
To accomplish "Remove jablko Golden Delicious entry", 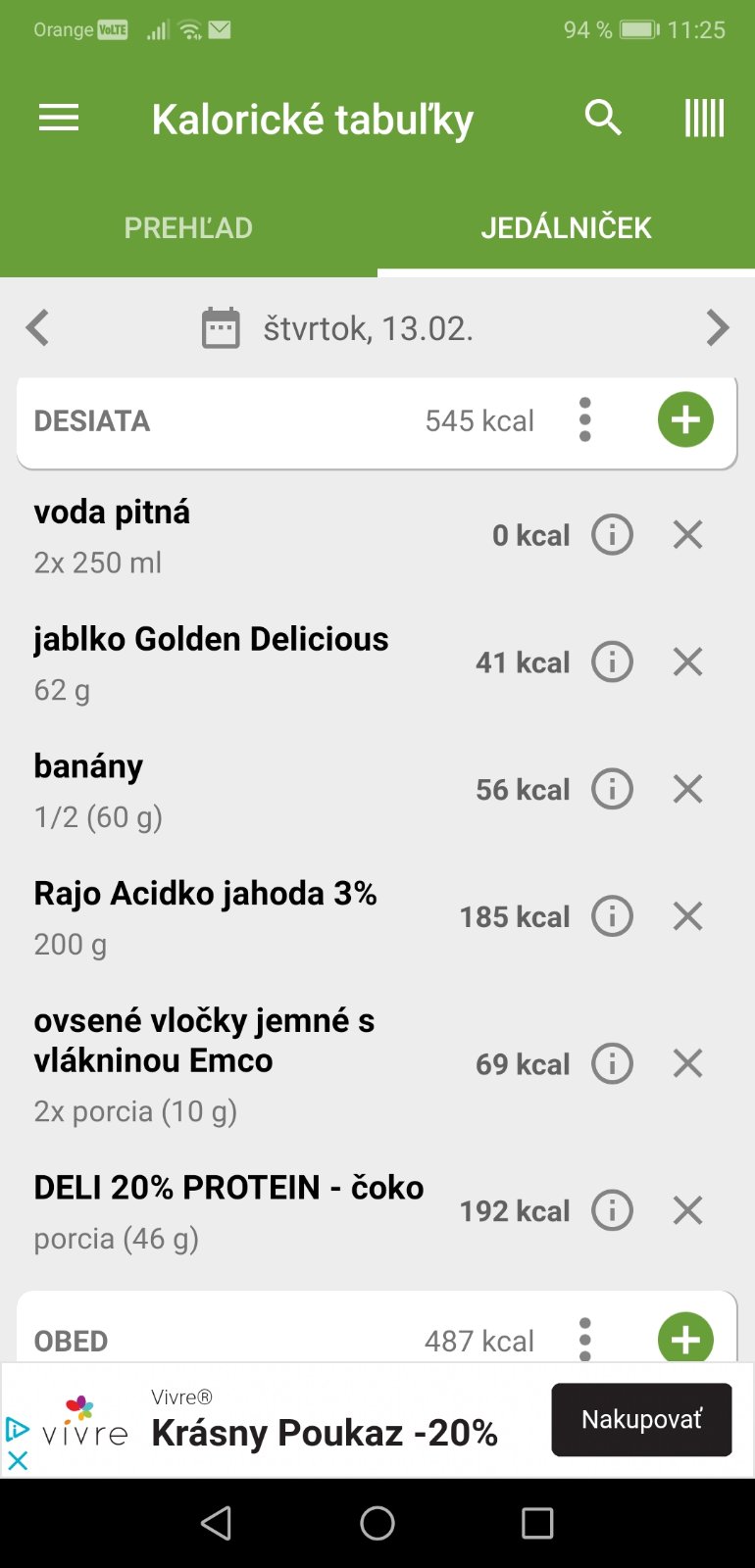I will coord(688,662).
